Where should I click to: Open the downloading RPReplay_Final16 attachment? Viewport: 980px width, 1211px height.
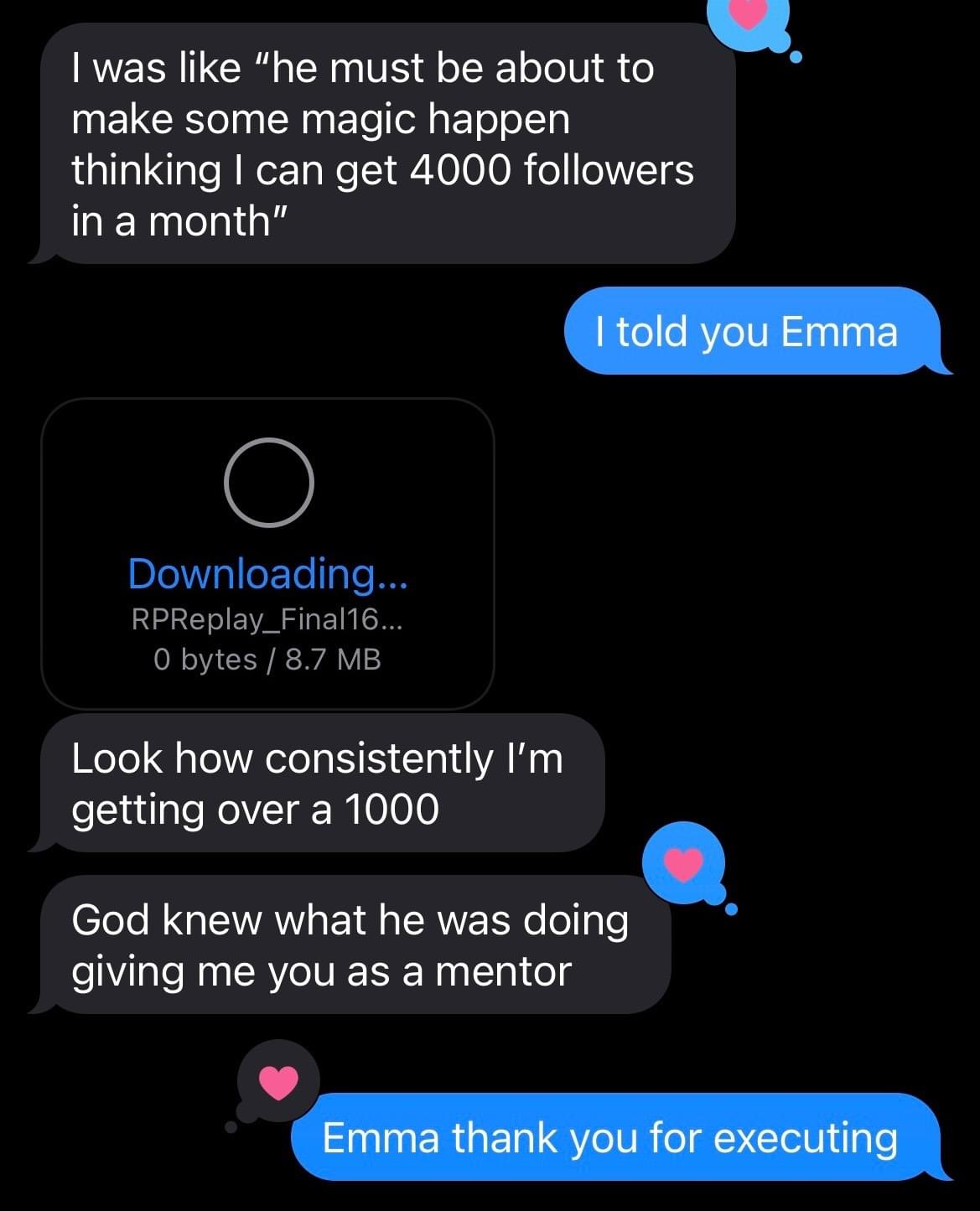[267, 553]
